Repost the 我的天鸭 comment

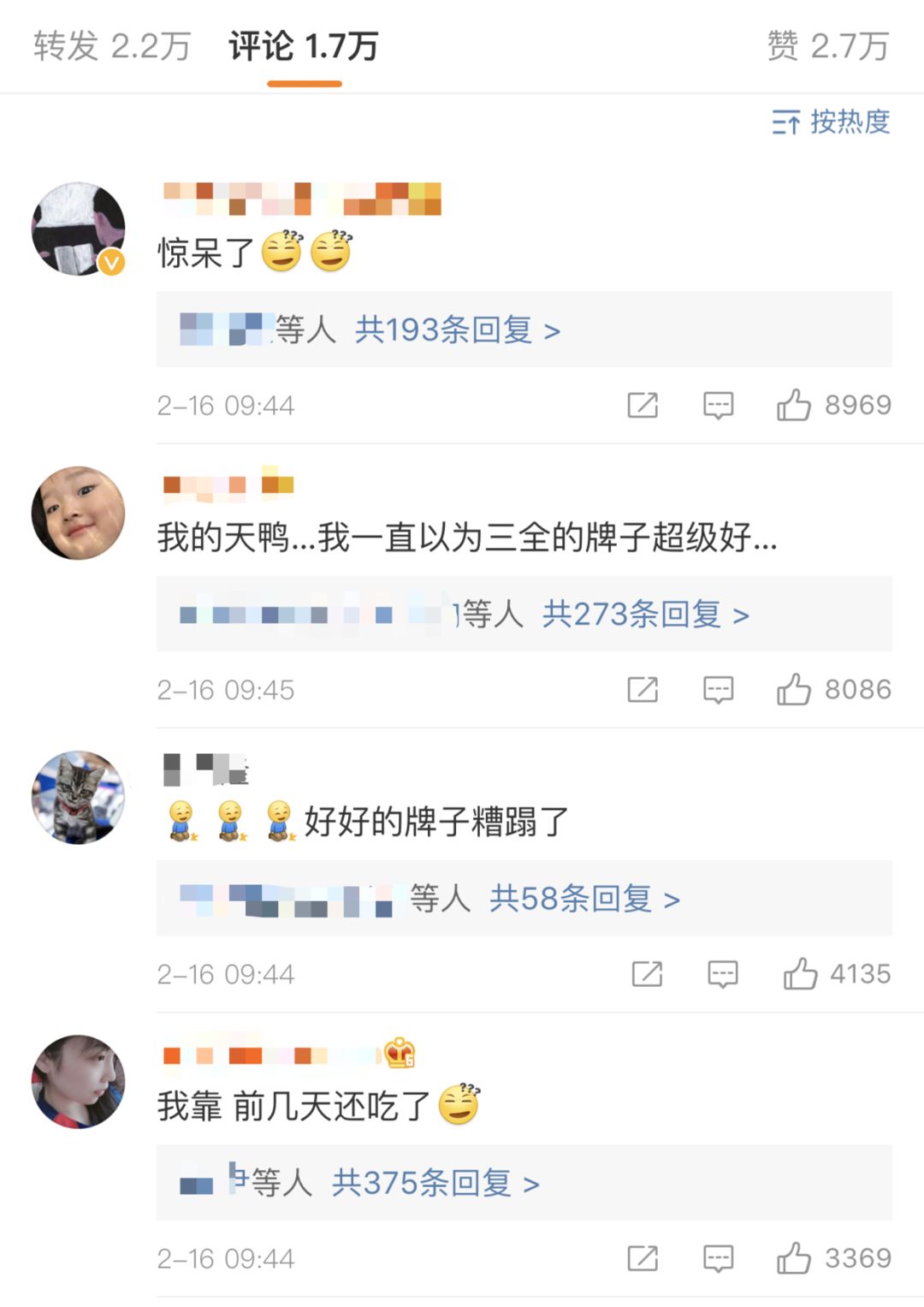click(x=643, y=689)
